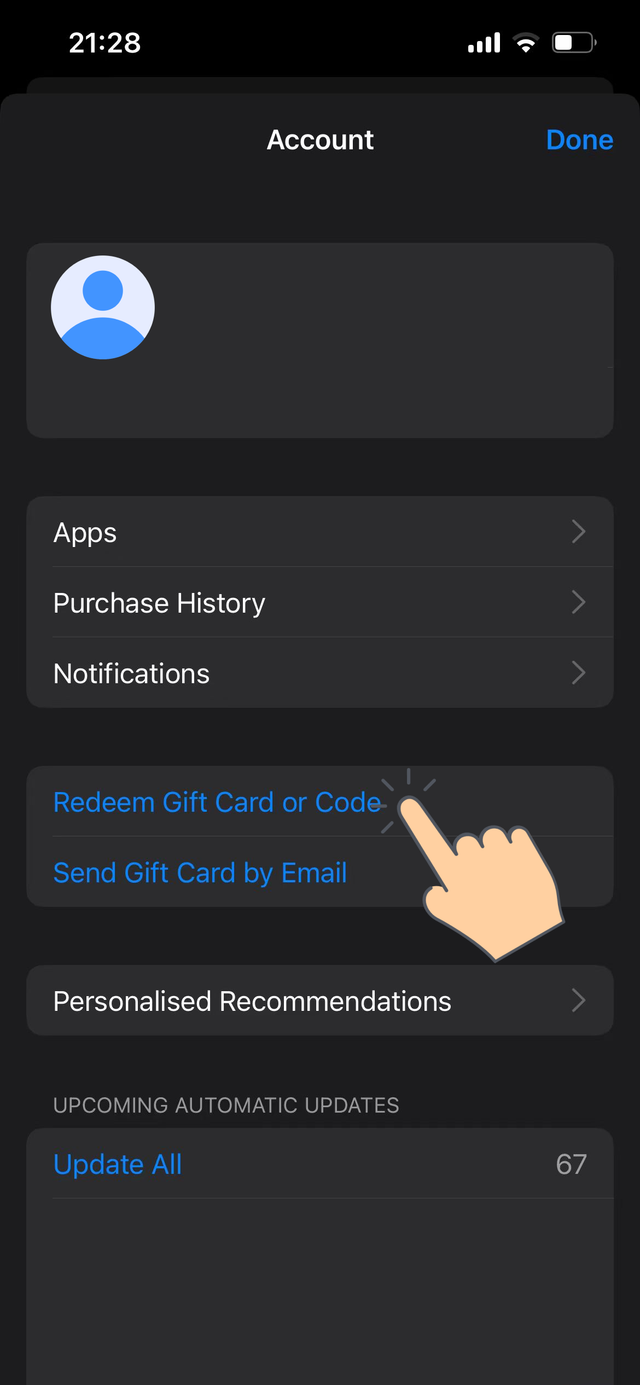Tap Update All
Image resolution: width=640 pixels, height=1385 pixels.
coord(118,1164)
